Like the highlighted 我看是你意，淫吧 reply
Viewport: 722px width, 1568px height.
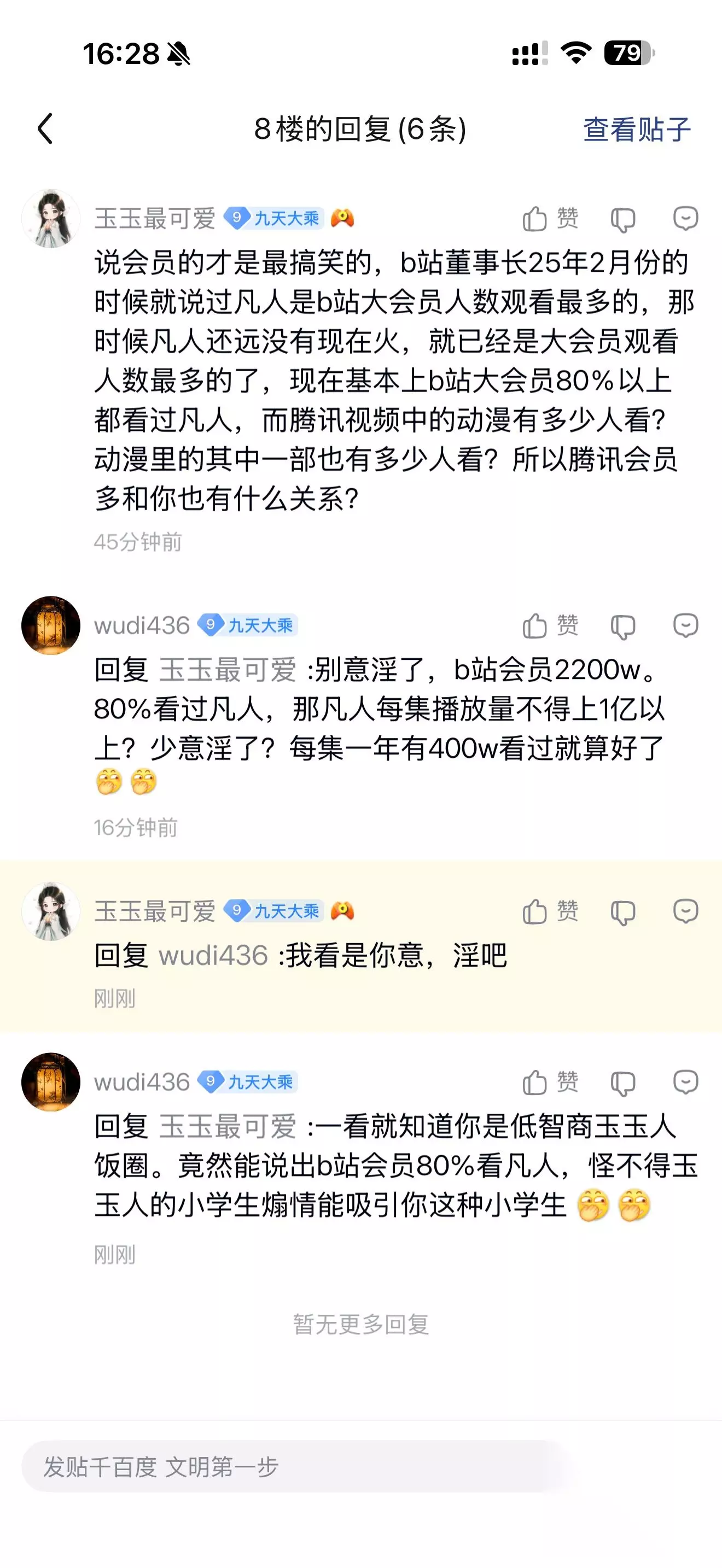point(550,912)
